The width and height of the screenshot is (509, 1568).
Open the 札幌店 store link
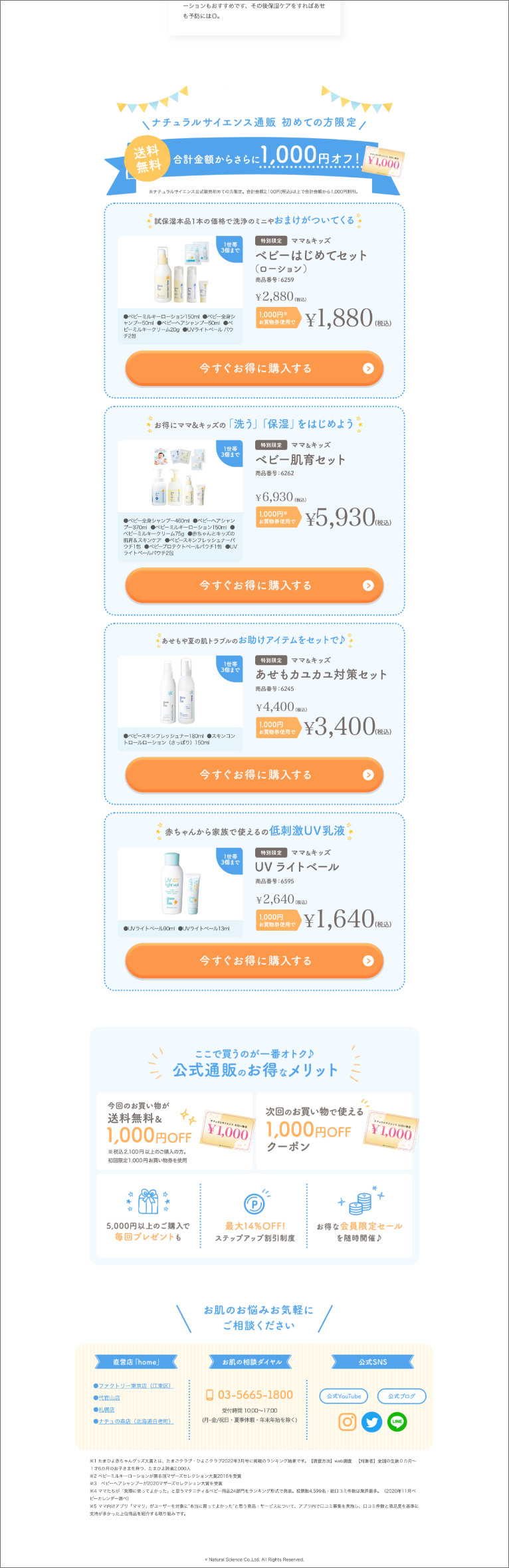(106, 1409)
